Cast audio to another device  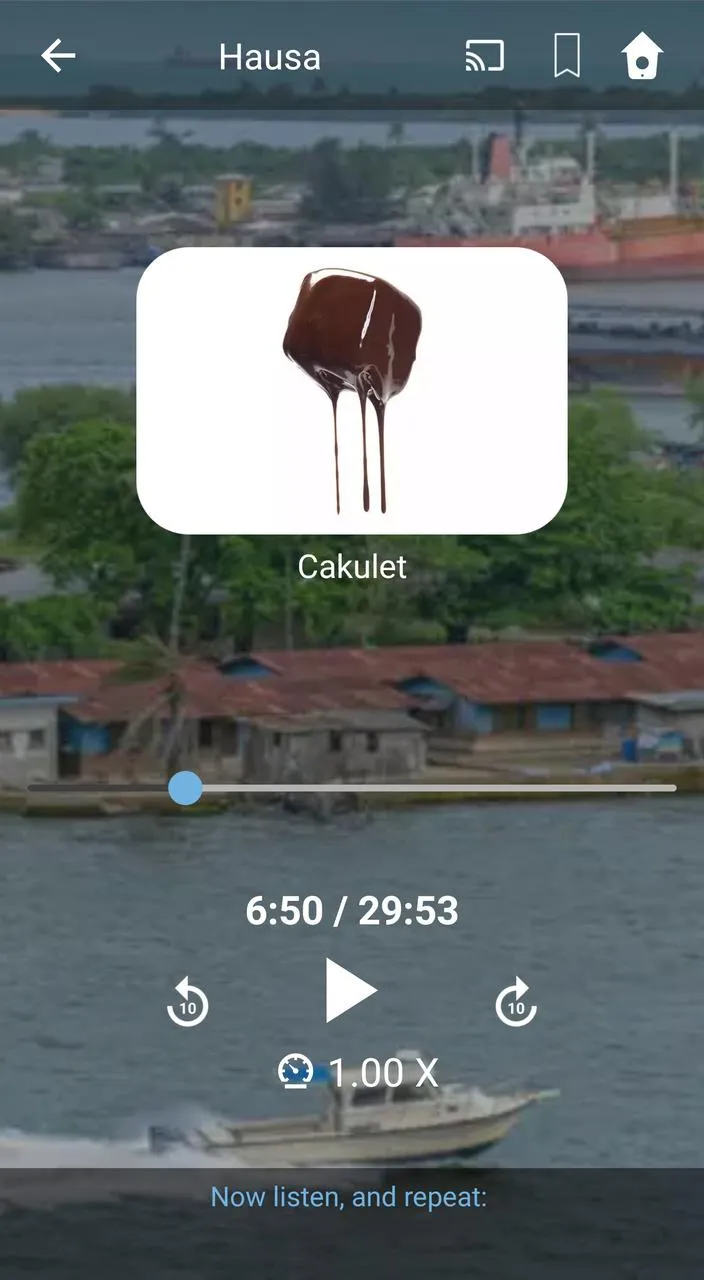(x=485, y=57)
